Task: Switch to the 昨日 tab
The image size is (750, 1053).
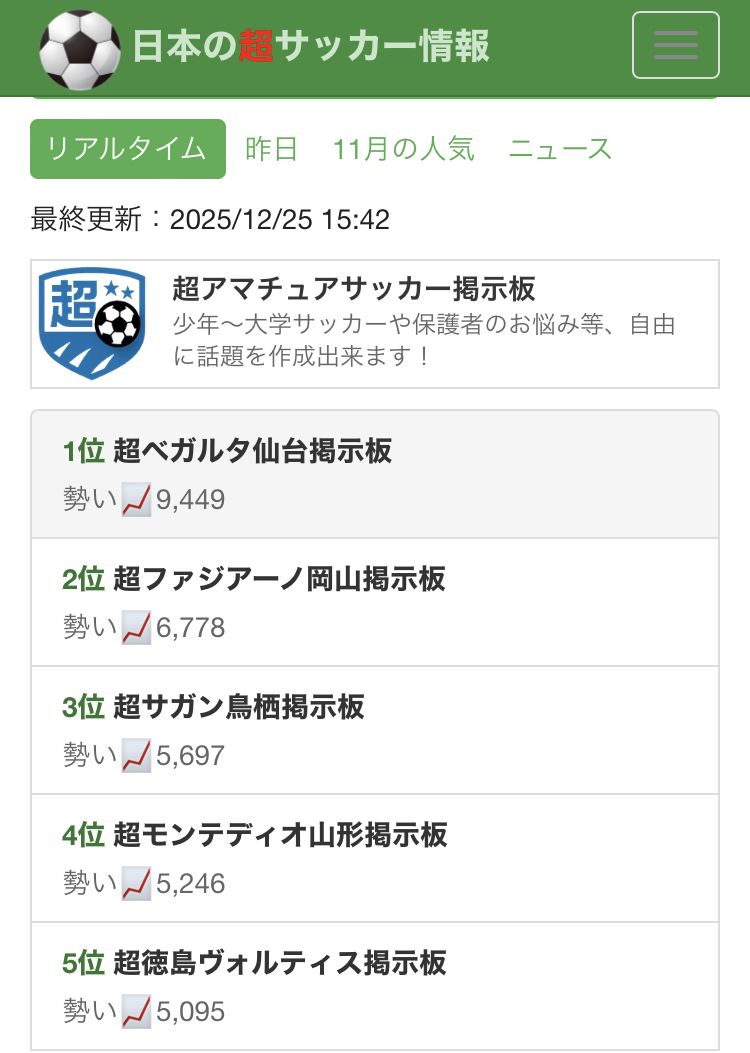Action: 271,149
